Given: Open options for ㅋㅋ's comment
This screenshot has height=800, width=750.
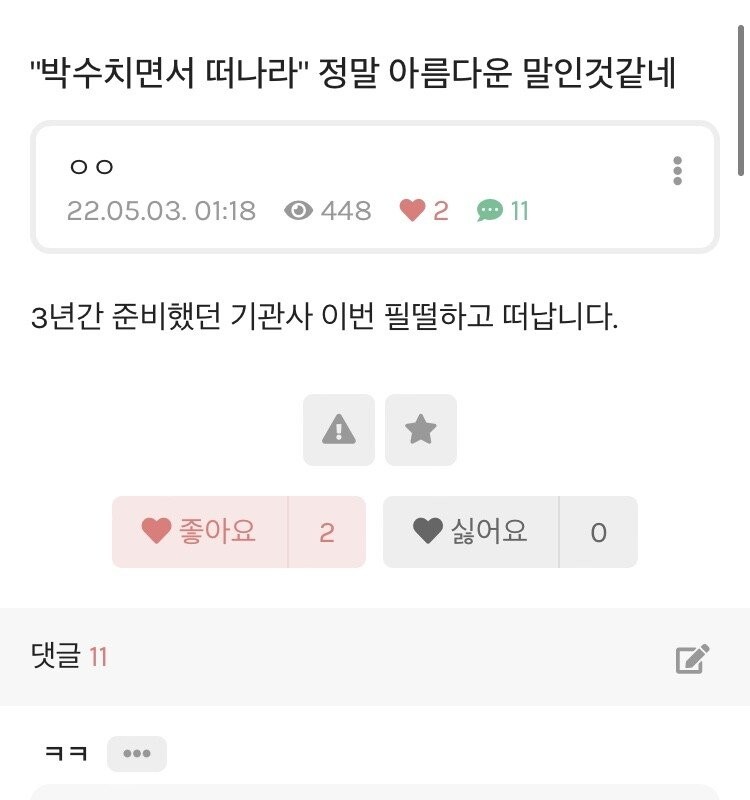Looking at the screenshot, I should click(137, 754).
